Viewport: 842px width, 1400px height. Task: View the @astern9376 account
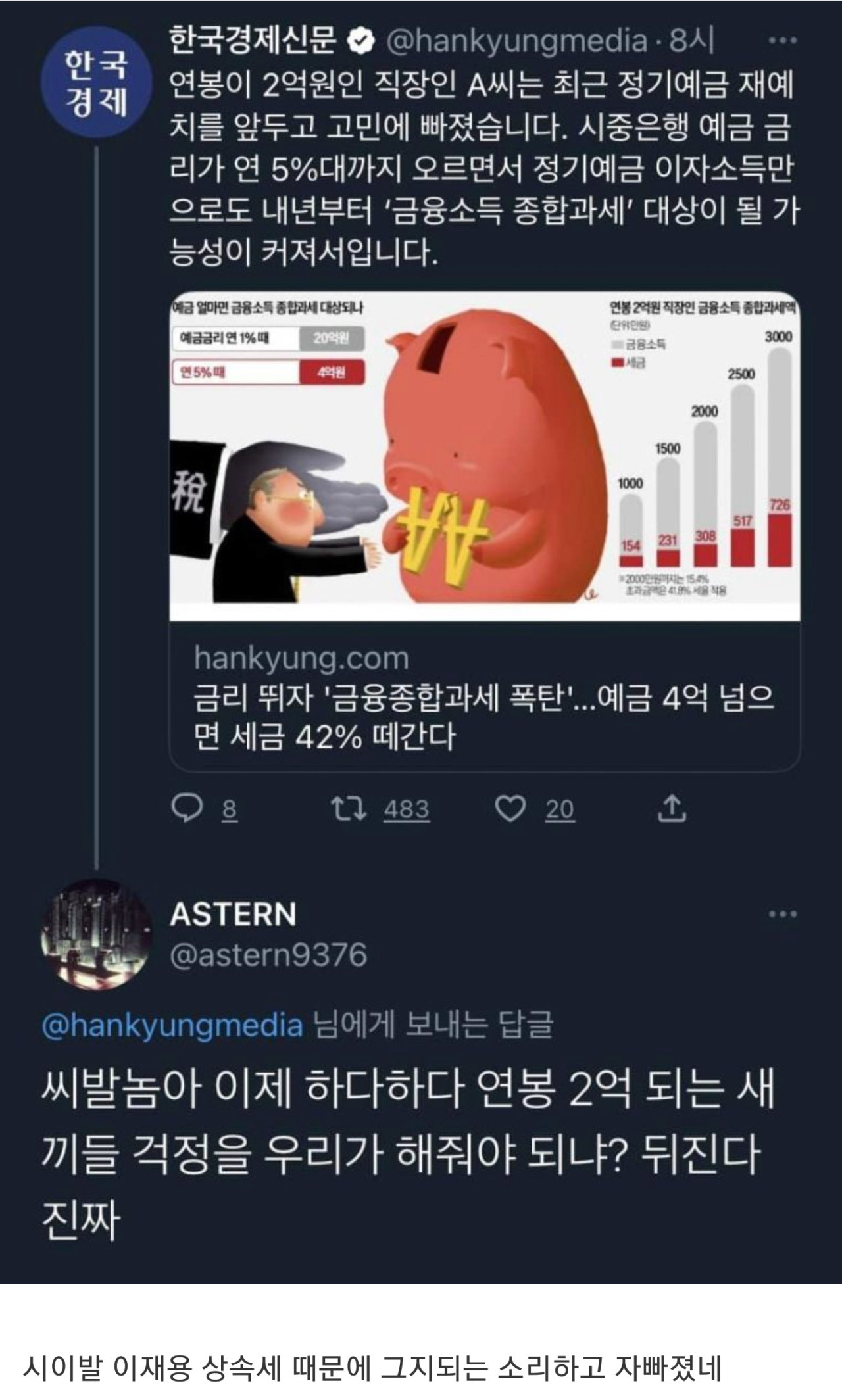pos(268,955)
